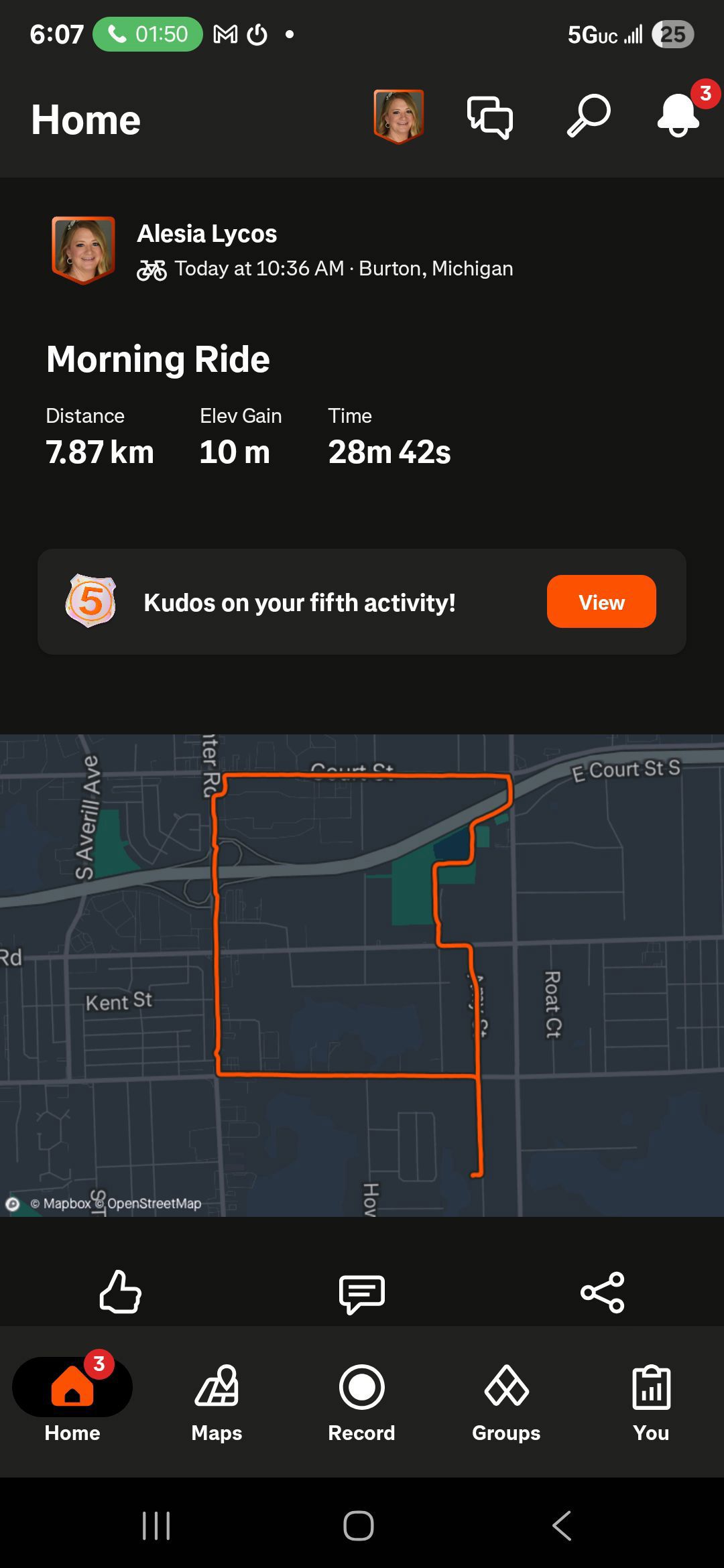Open the profile avatar in the header
Screen dimensions: 724x1568
pos(399,117)
